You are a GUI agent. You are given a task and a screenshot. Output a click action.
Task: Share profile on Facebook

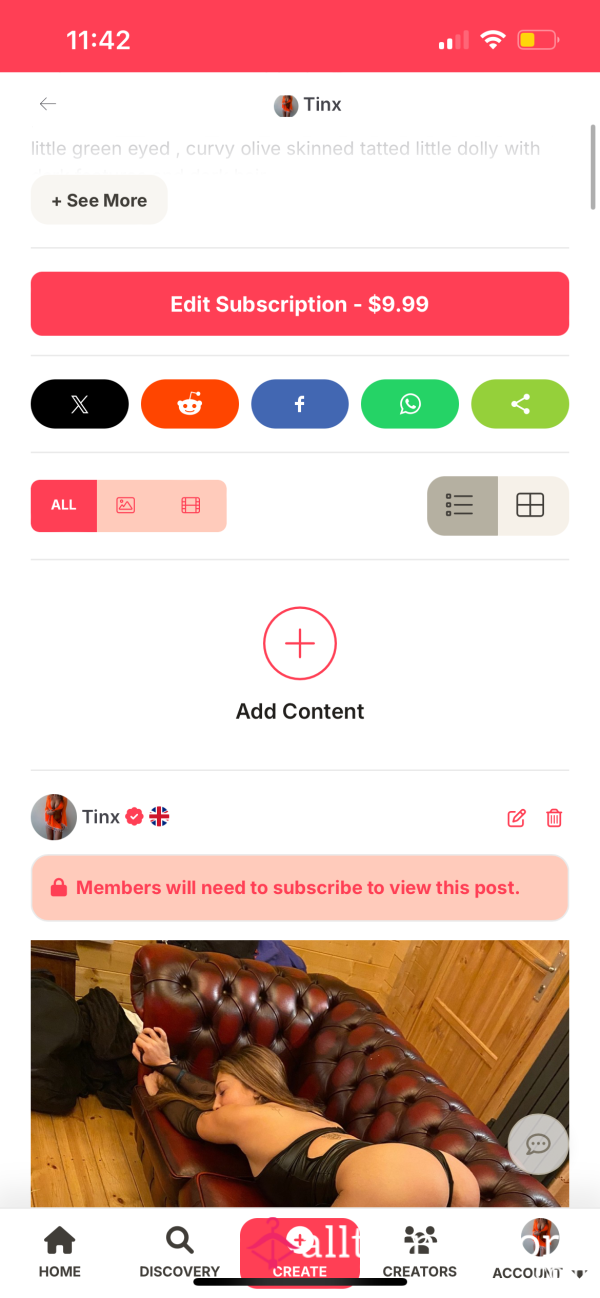click(x=300, y=404)
